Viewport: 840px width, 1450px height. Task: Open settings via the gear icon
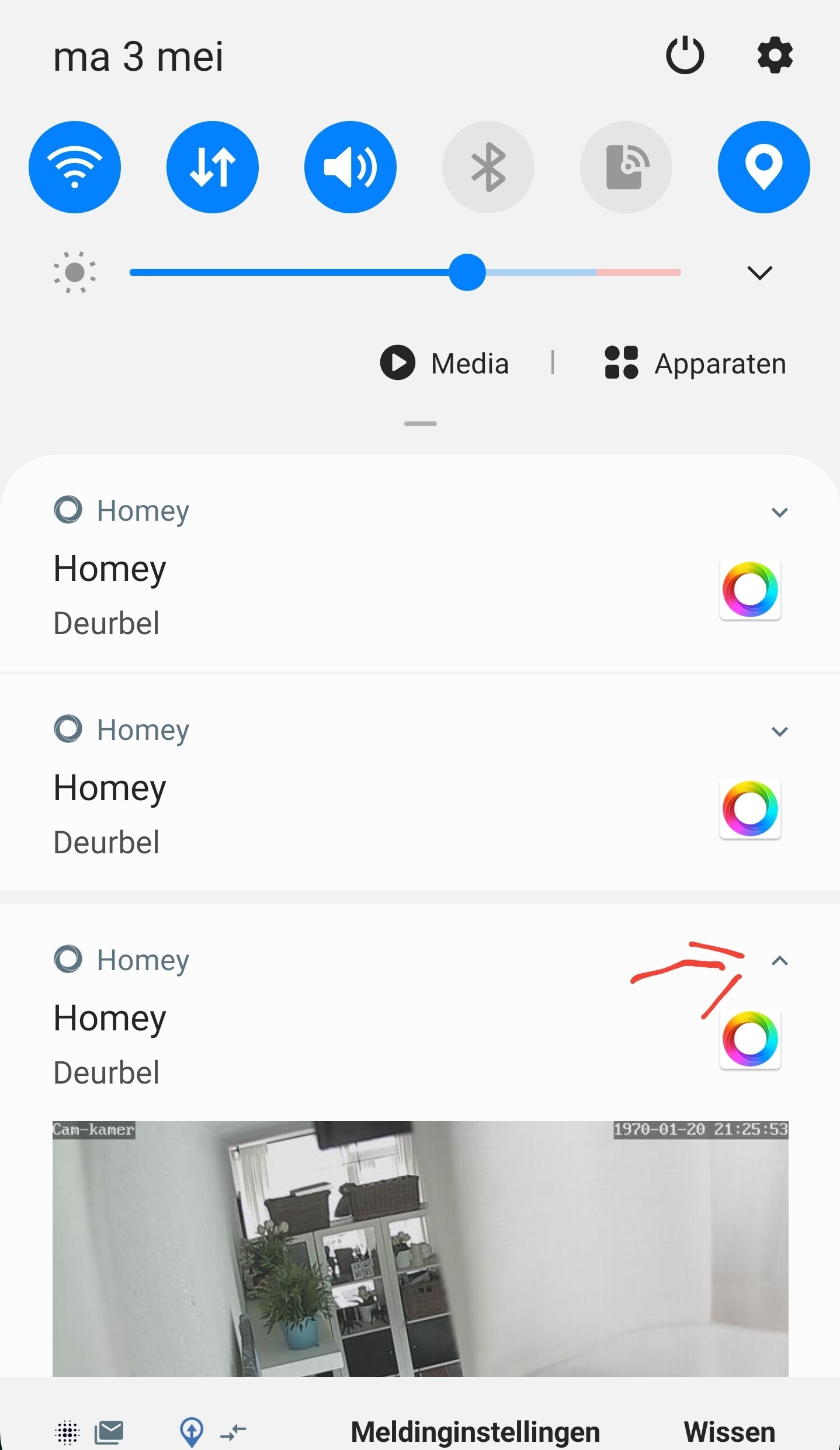tap(775, 56)
